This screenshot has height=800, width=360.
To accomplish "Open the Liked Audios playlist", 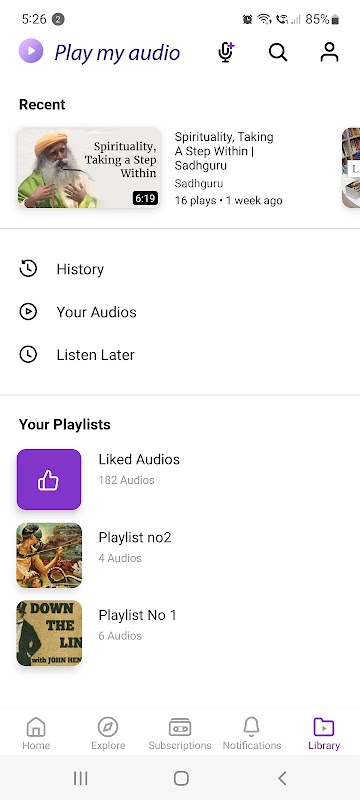I will point(180,479).
